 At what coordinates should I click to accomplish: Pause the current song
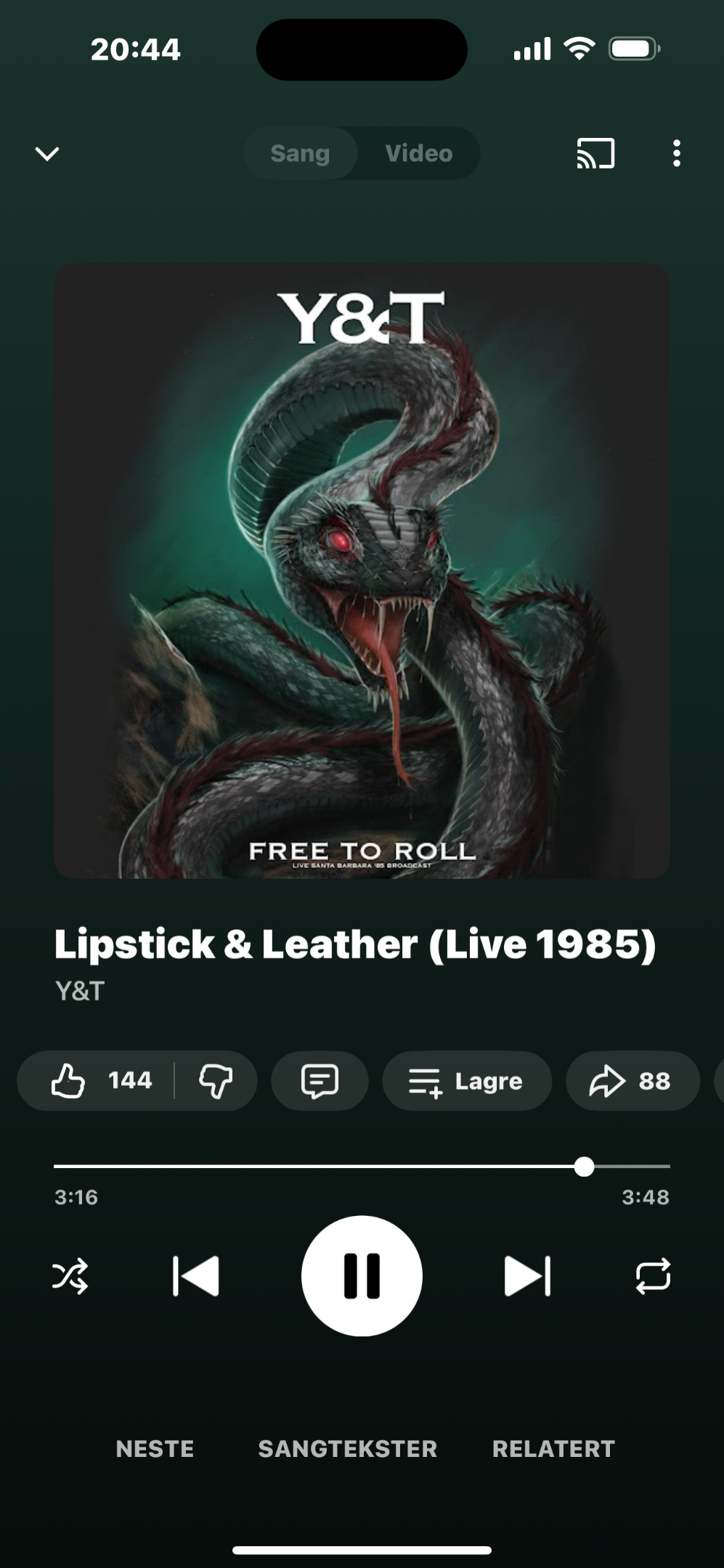point(362,1276)
